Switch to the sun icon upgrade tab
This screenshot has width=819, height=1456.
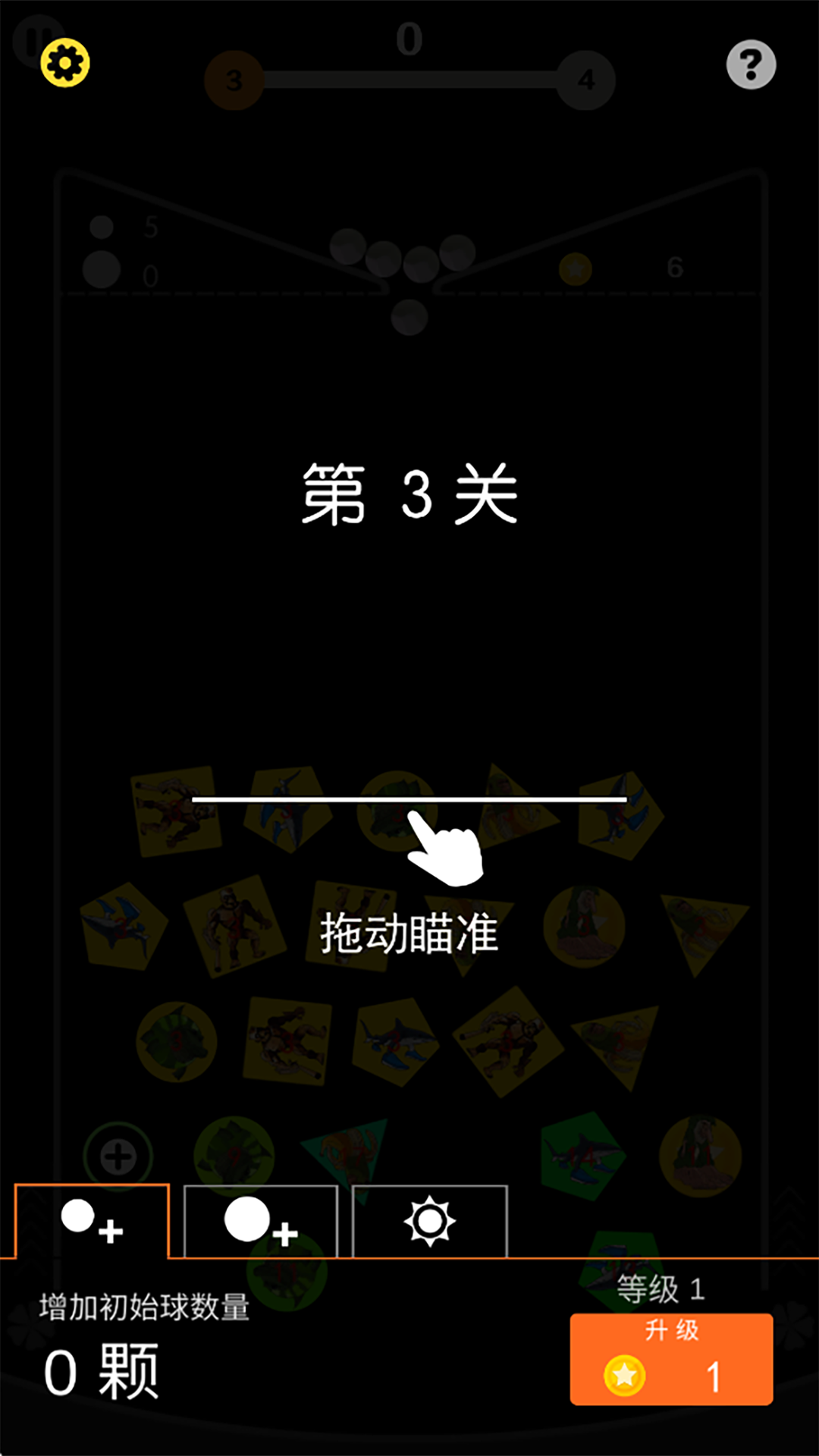pos(429,1222)
